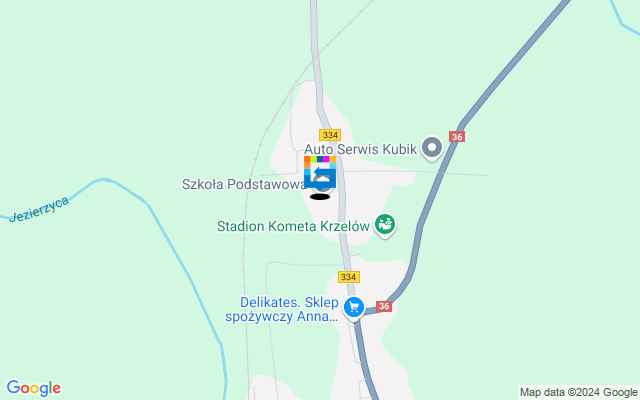Open the Delikates Sklep spożywczy shop marker
The width and height of the screenshot is (640, 400).
[353, 307]
